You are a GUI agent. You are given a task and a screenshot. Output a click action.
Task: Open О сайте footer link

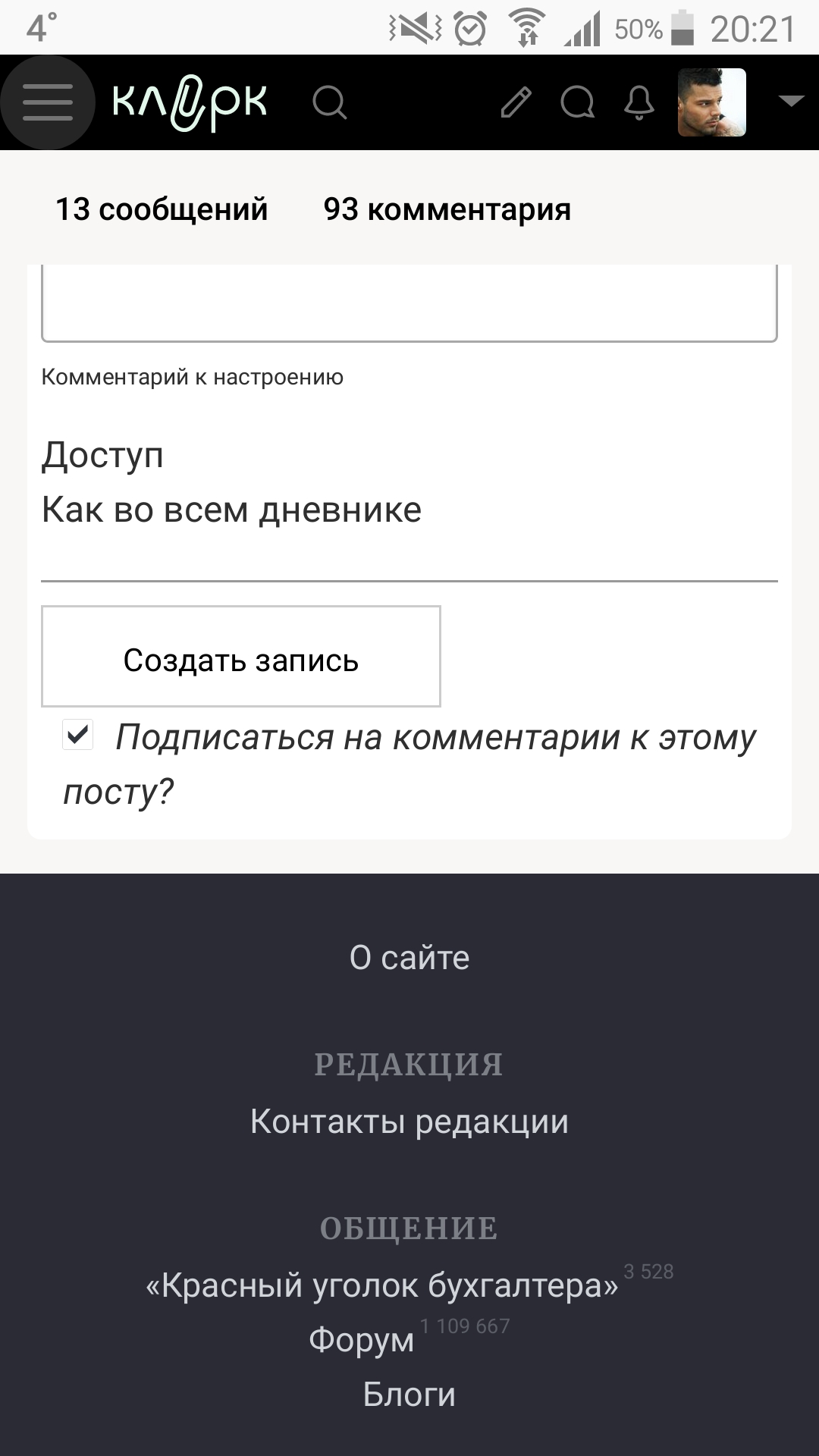(x=409, y=958)
